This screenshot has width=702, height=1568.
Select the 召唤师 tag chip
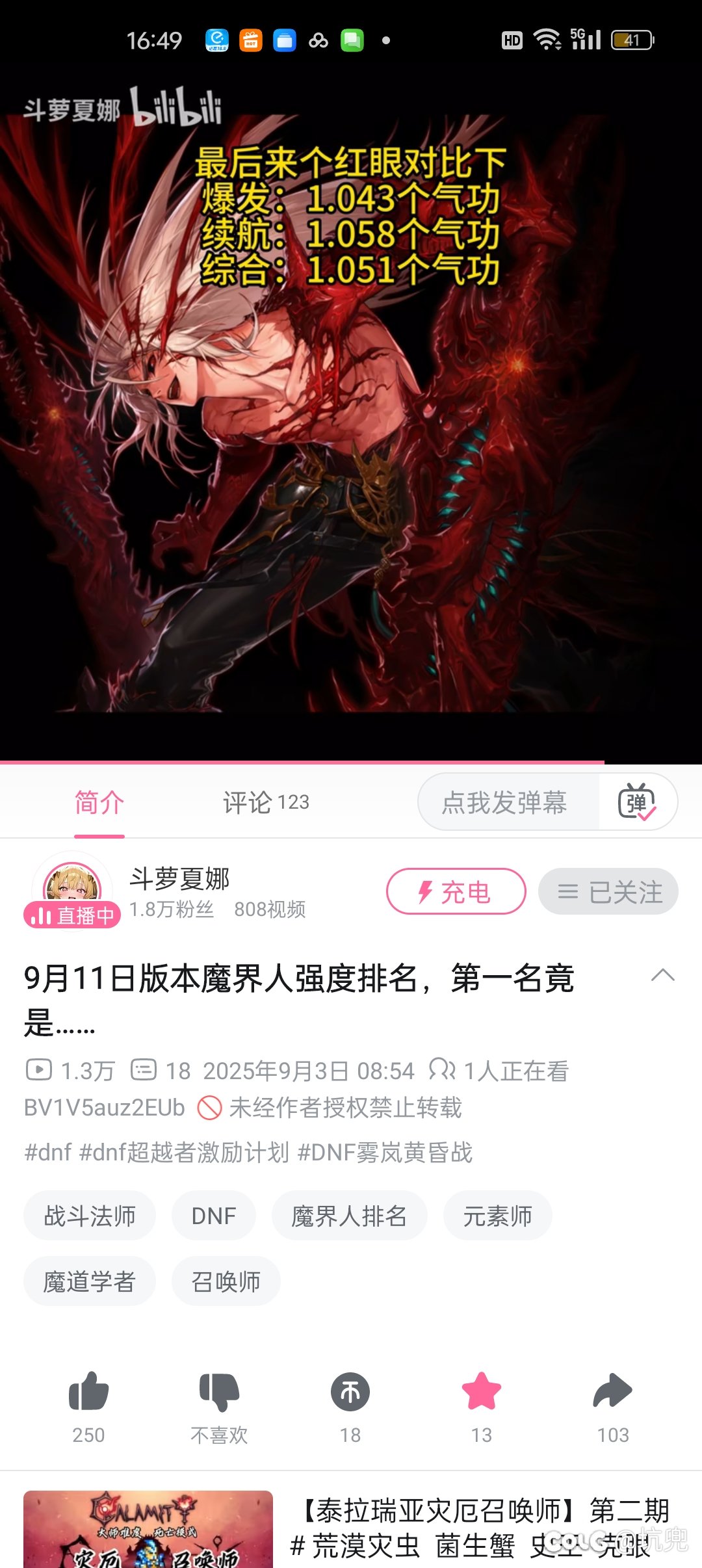(226, 1281)
